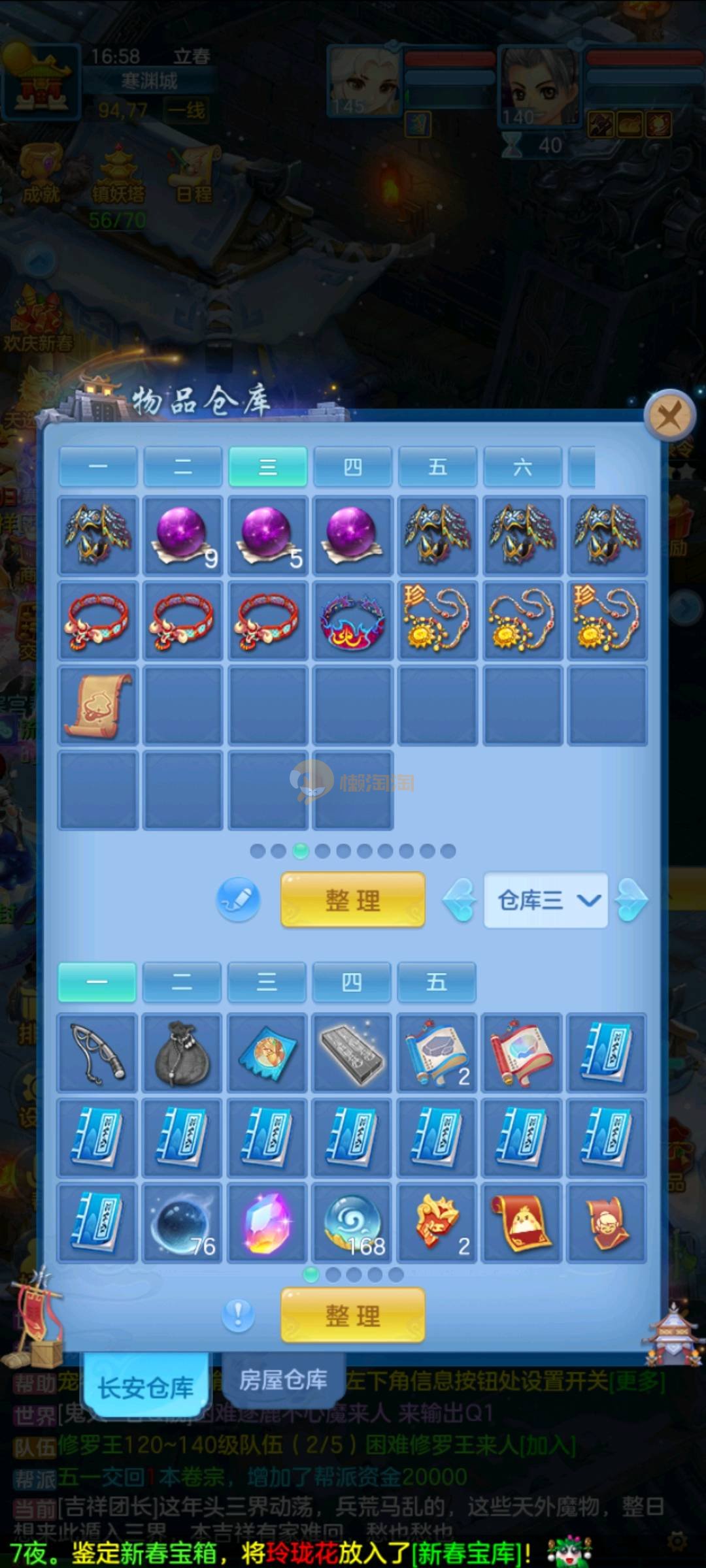
Task: Open the 仓库三 dropdown selector
Action: point(545,900)
